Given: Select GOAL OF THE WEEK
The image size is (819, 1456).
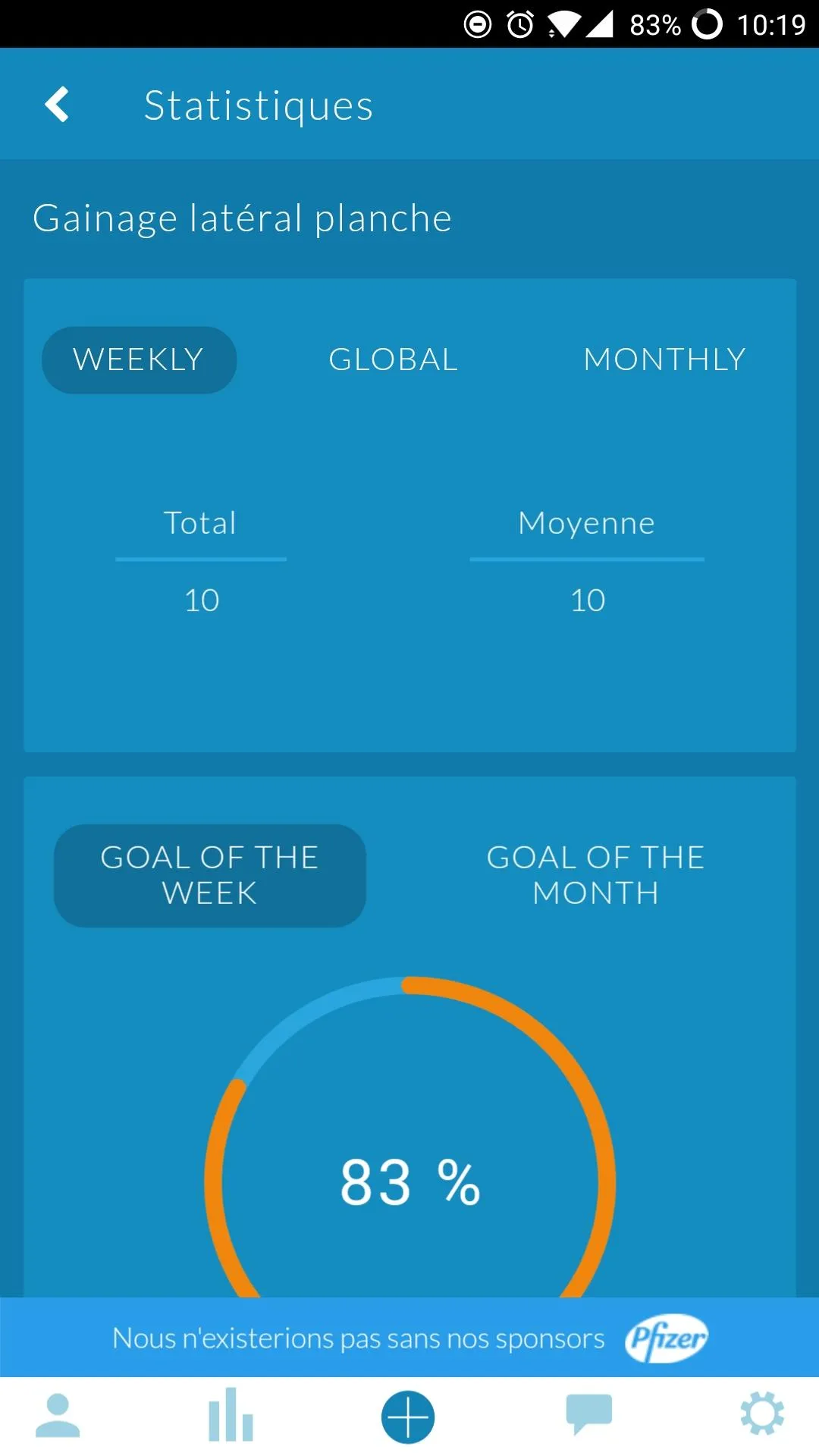Looking at the screenshot, I should 209,875.
